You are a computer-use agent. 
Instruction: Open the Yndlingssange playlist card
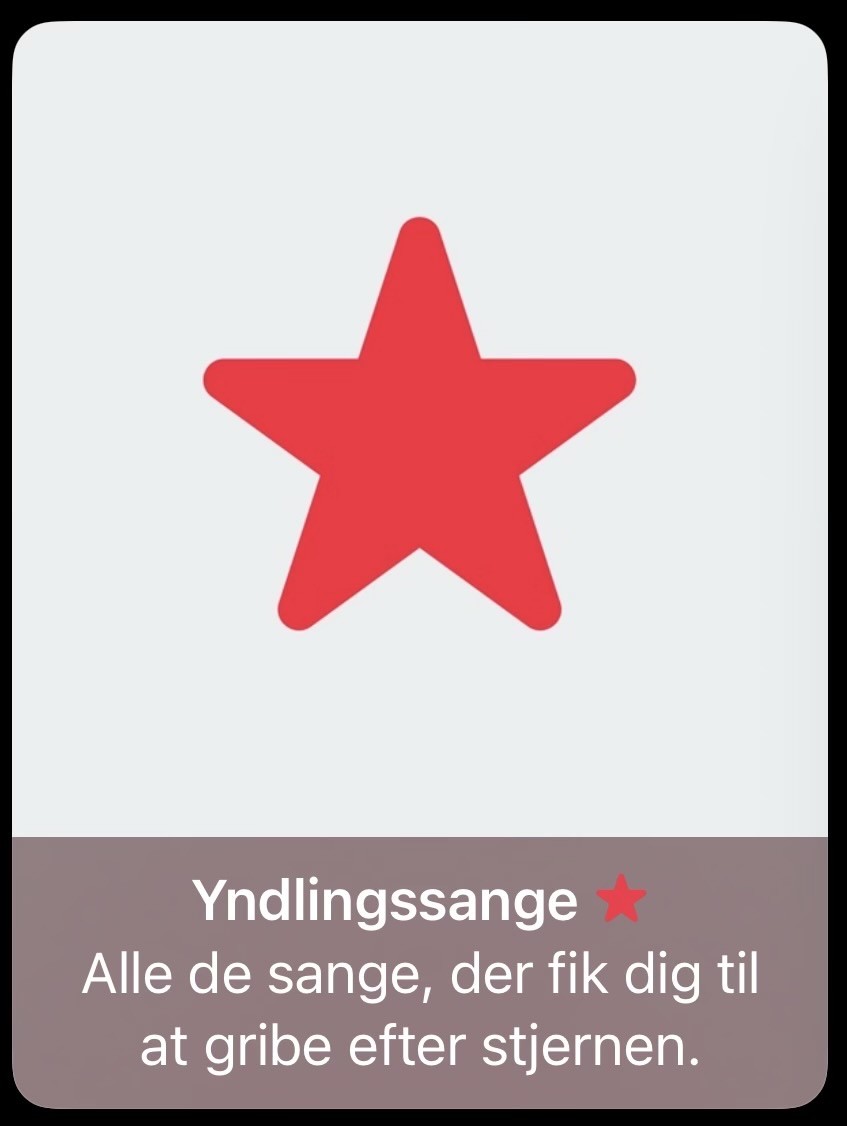(420, 430)
